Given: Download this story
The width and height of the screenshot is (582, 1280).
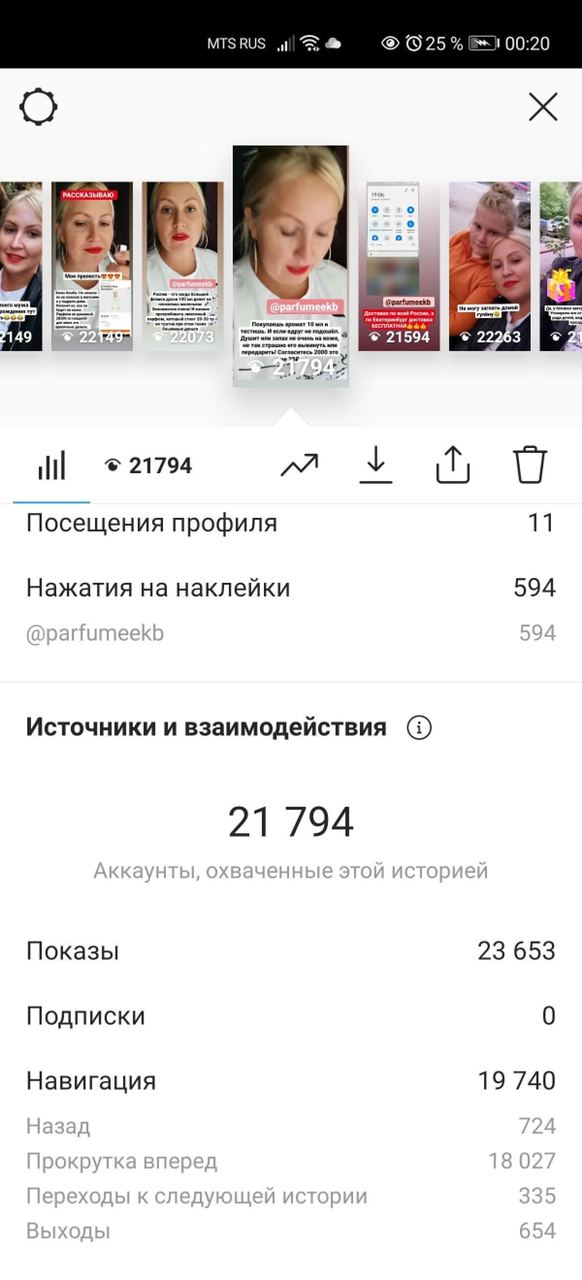Looking at the screenshot, I should [x=376, y=465].
